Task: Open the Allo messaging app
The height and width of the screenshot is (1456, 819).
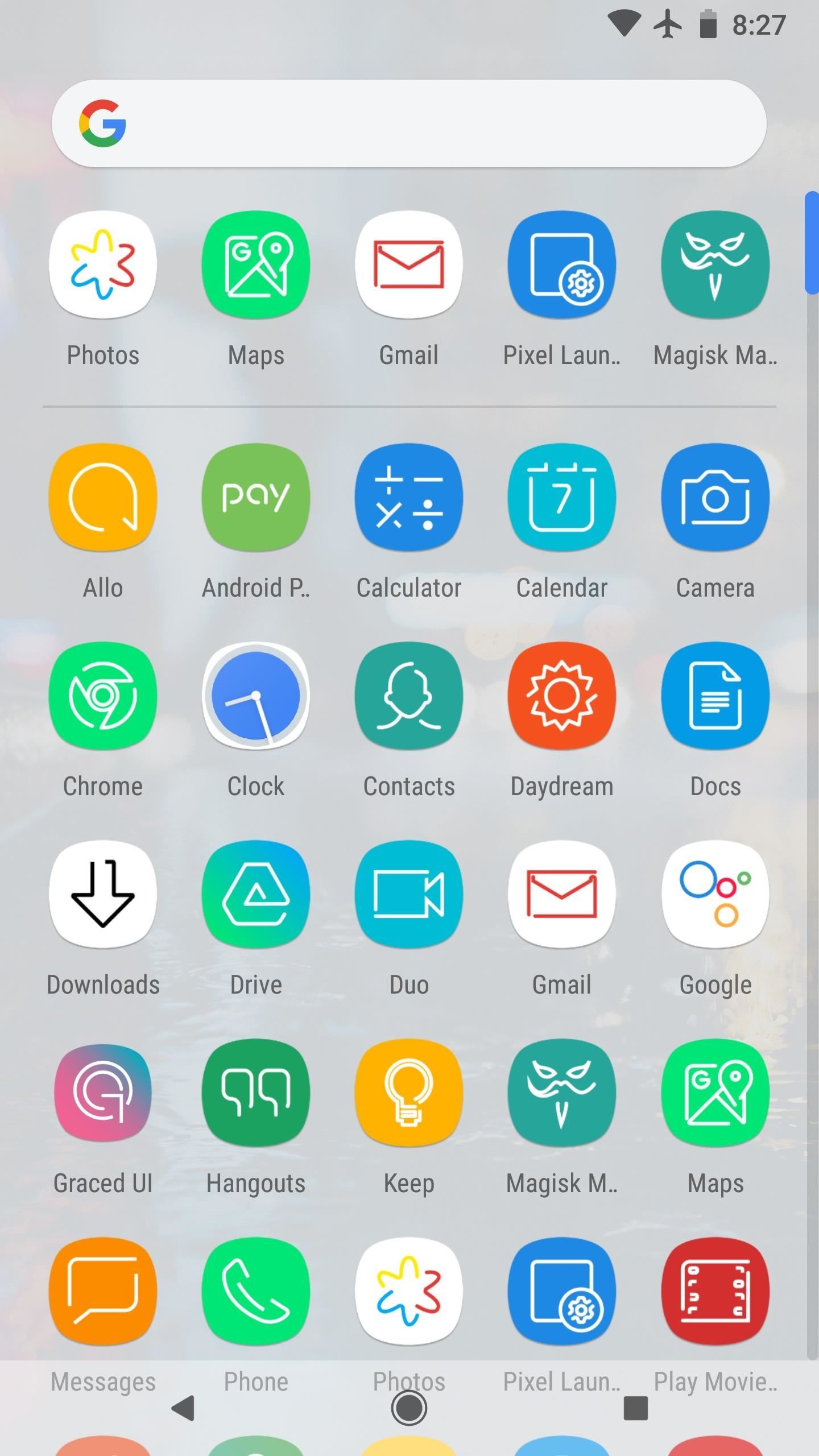Action: (x=102, y=497)
